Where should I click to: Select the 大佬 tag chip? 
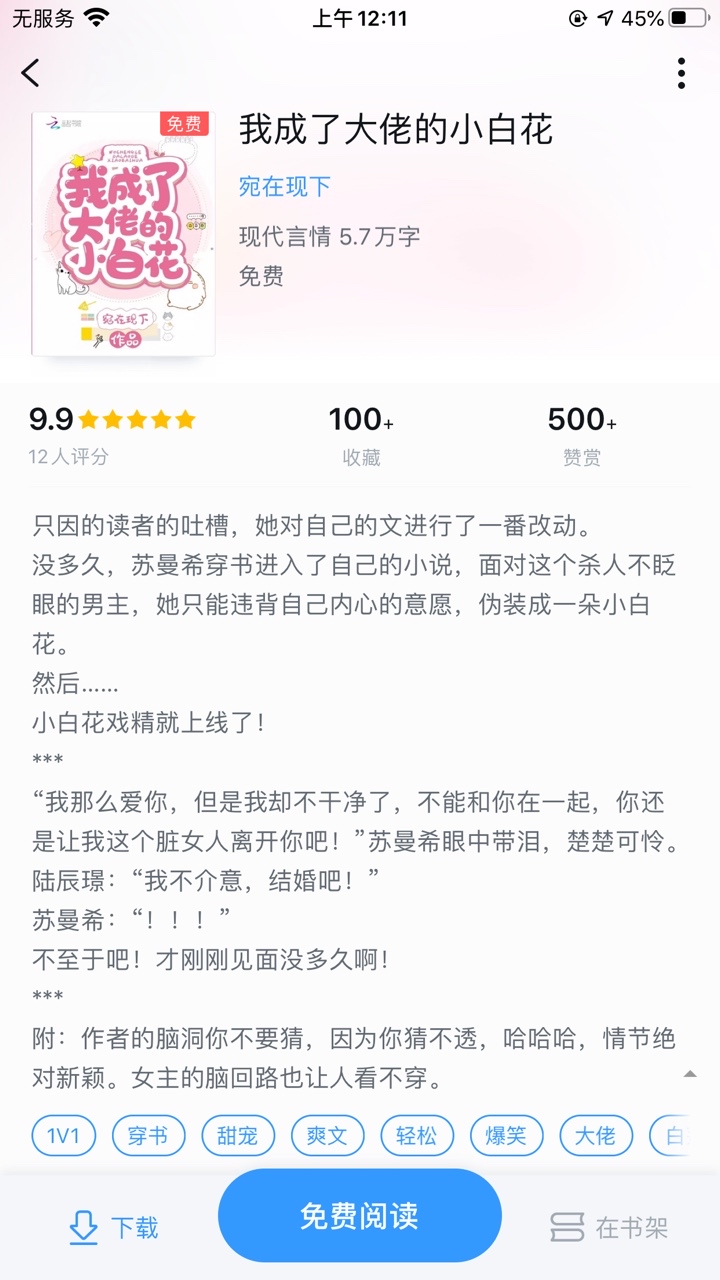pos(595,1136)
